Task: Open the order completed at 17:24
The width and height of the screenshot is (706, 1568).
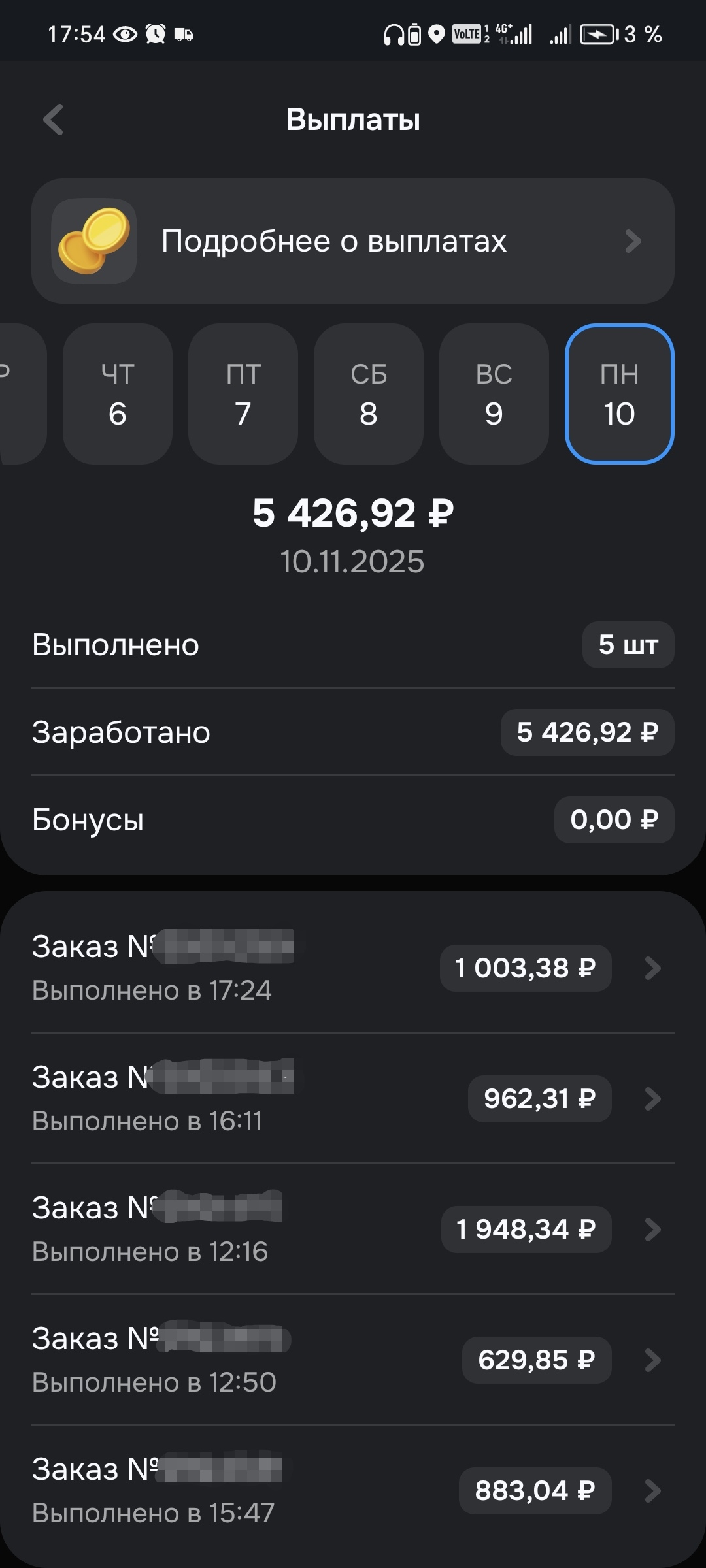Action: tap(353, 968)
